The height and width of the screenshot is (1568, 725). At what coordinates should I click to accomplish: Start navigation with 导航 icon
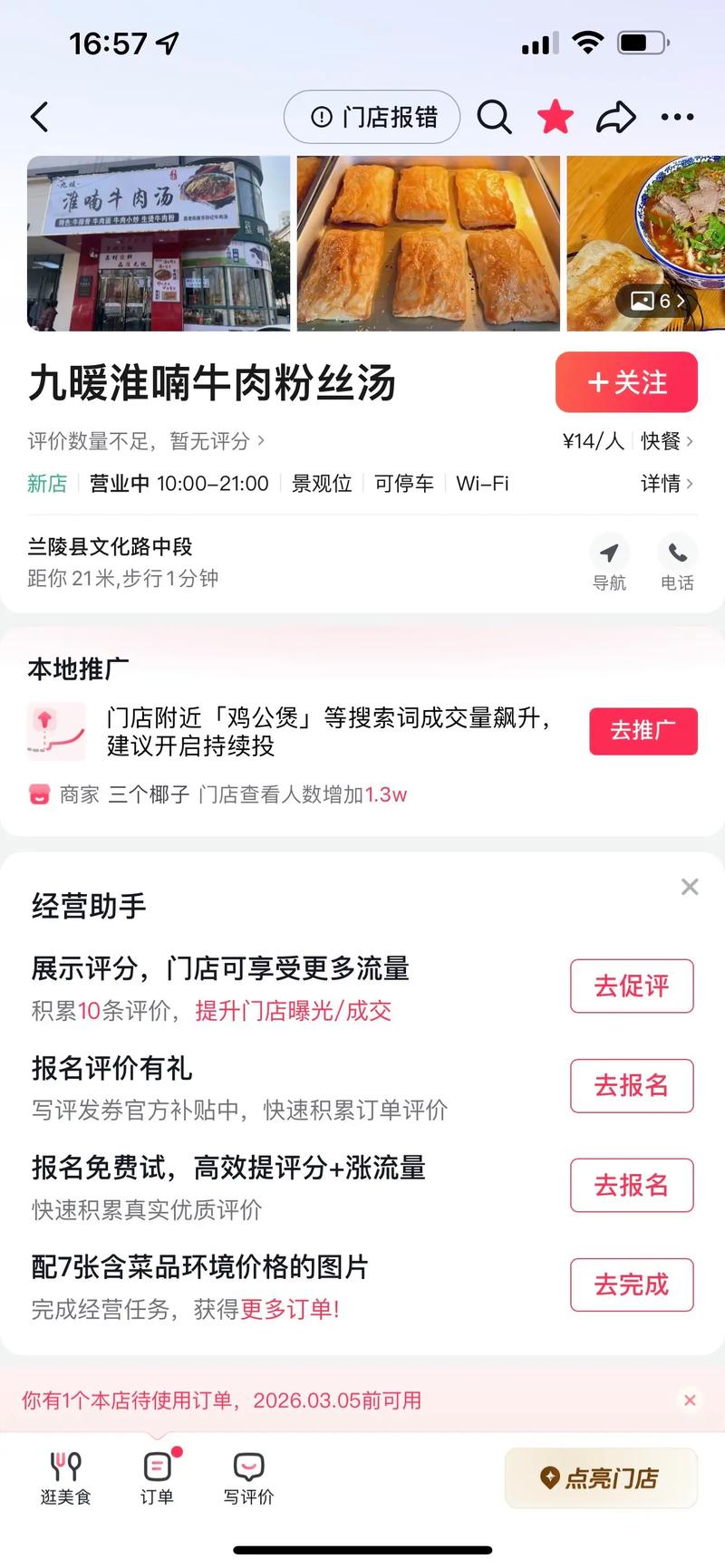609,563
